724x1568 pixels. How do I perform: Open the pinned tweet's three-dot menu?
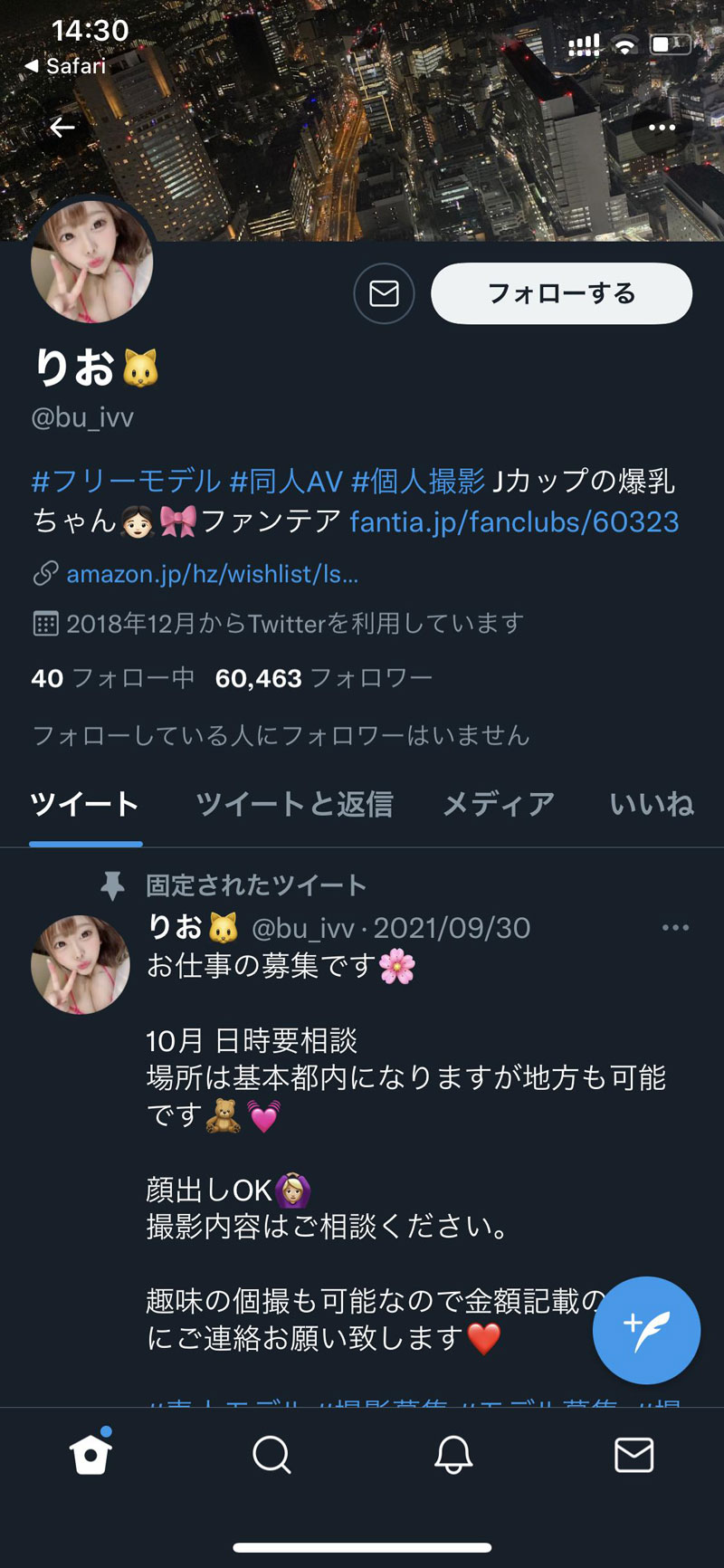coord(675,928)
